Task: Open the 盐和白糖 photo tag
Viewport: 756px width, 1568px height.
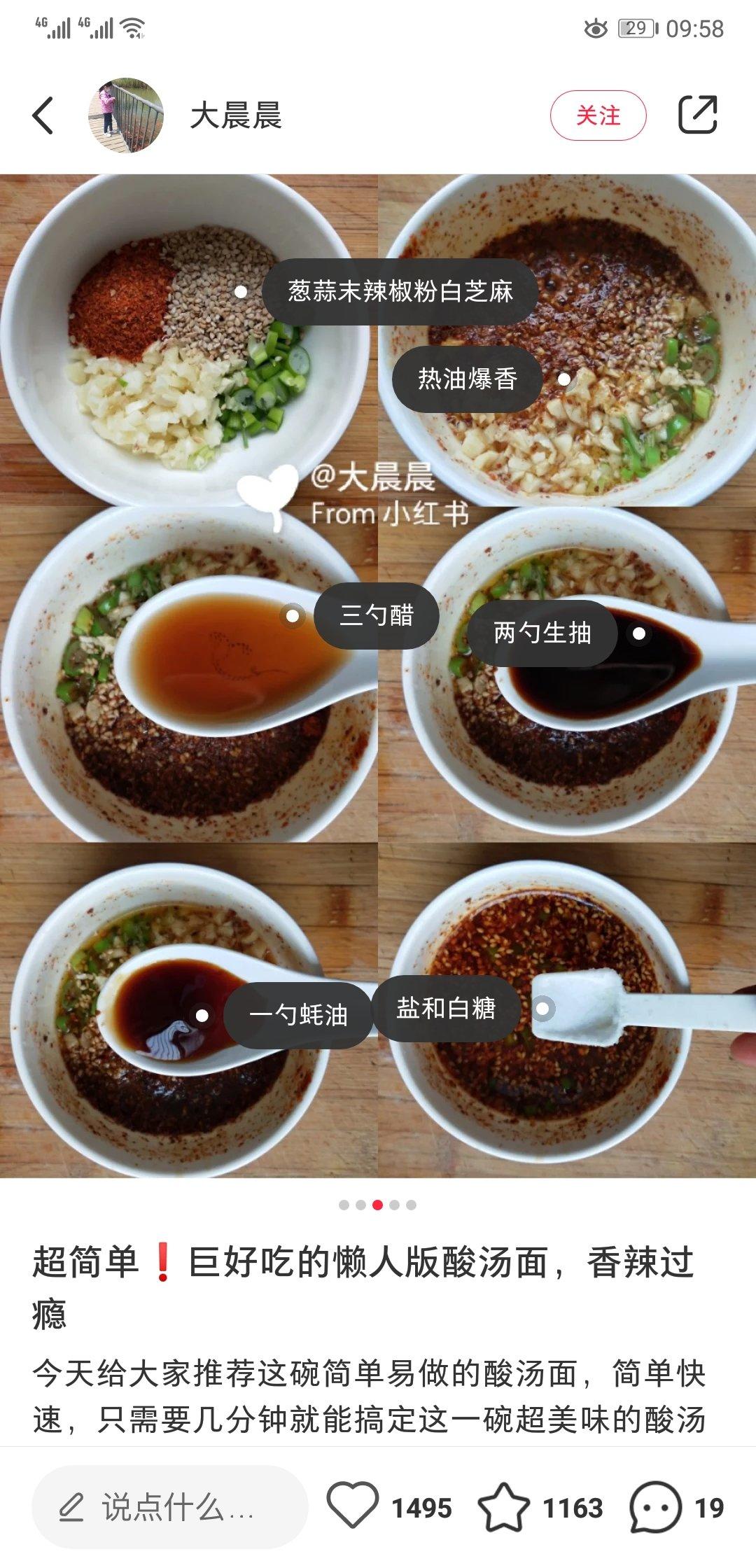Action: (446, 1008)
